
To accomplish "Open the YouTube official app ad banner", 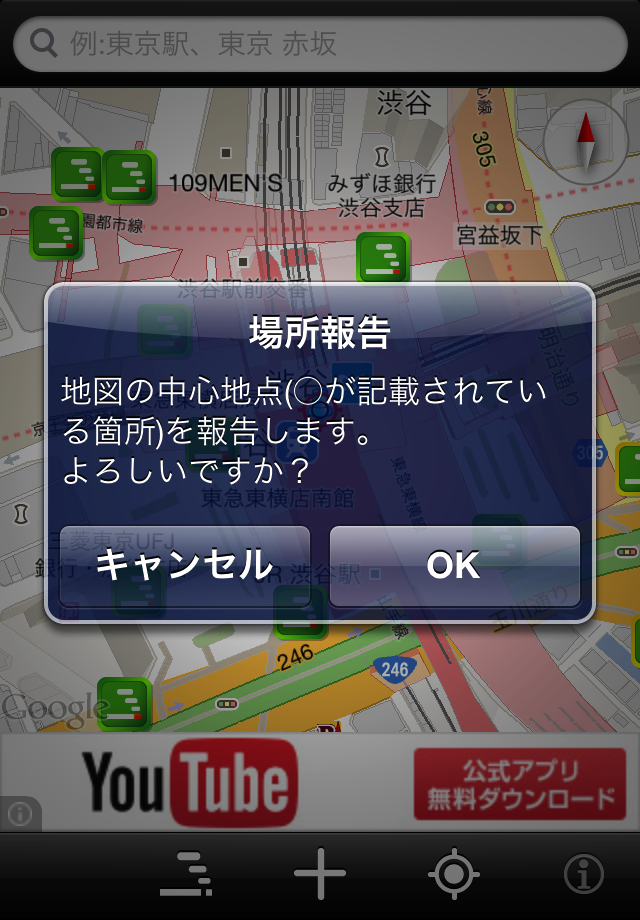I will [x=320, y=783].
